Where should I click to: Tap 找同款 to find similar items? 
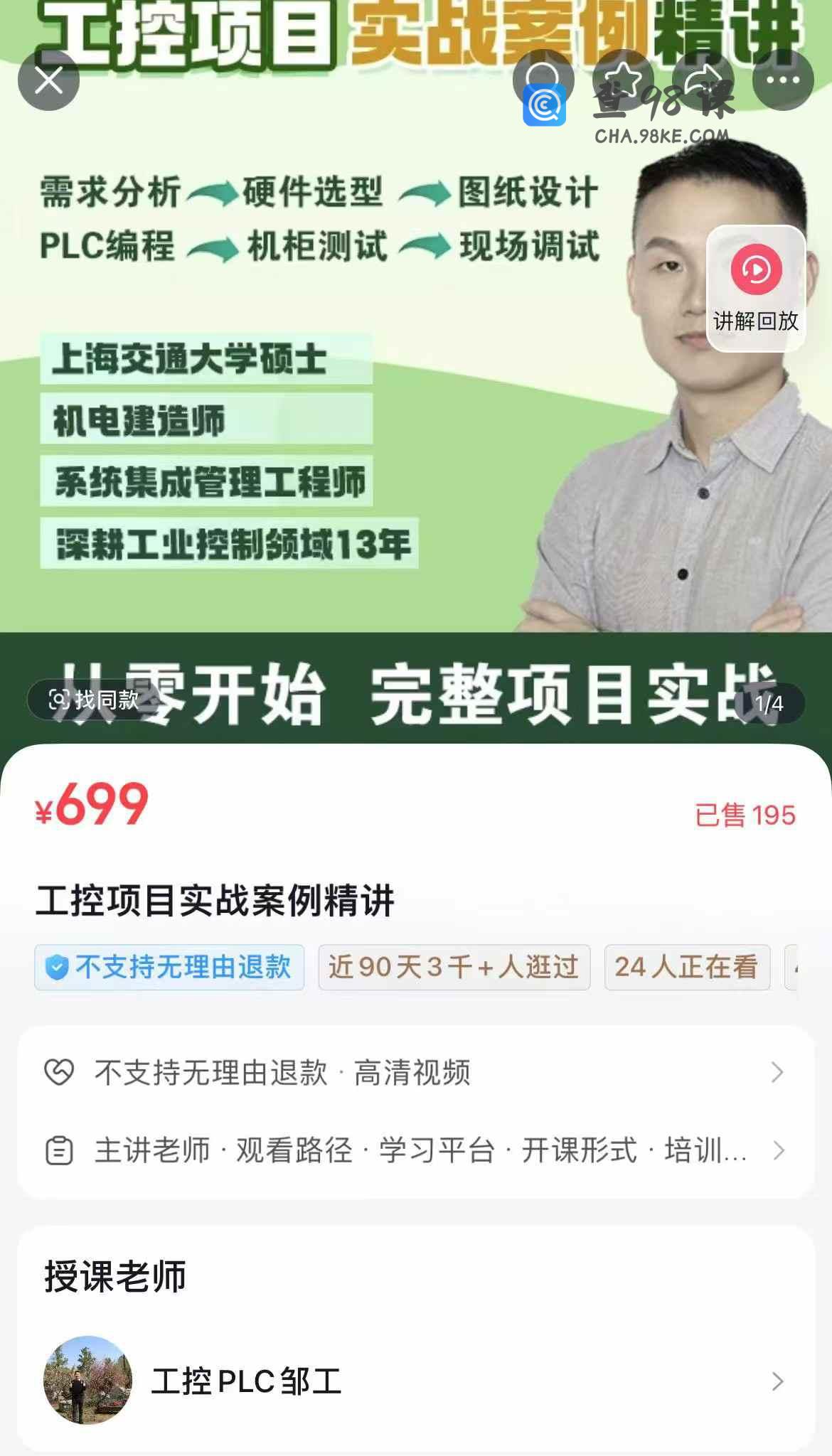coord(93,700)
